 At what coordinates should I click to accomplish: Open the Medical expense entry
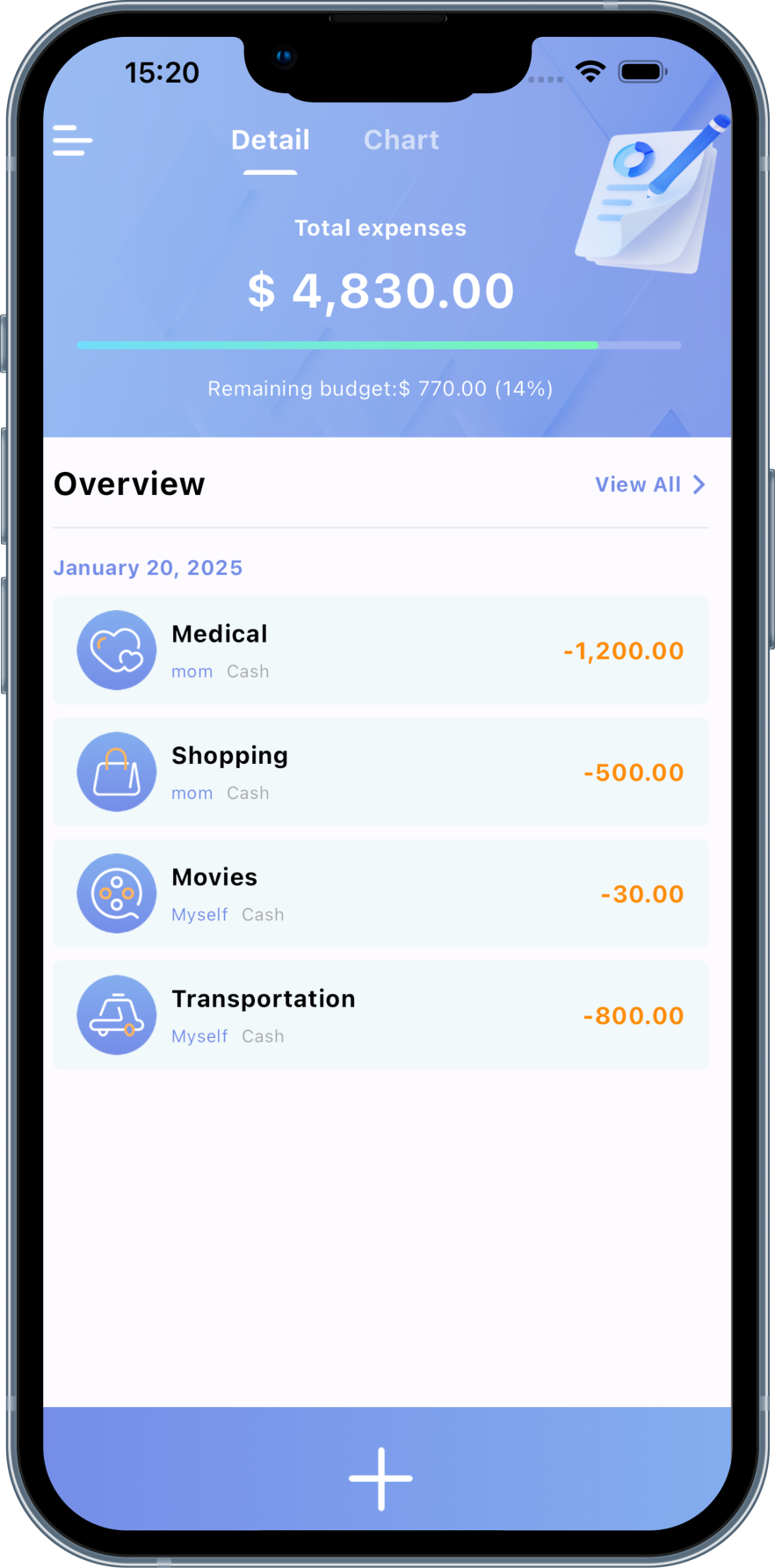click(380, 650)
